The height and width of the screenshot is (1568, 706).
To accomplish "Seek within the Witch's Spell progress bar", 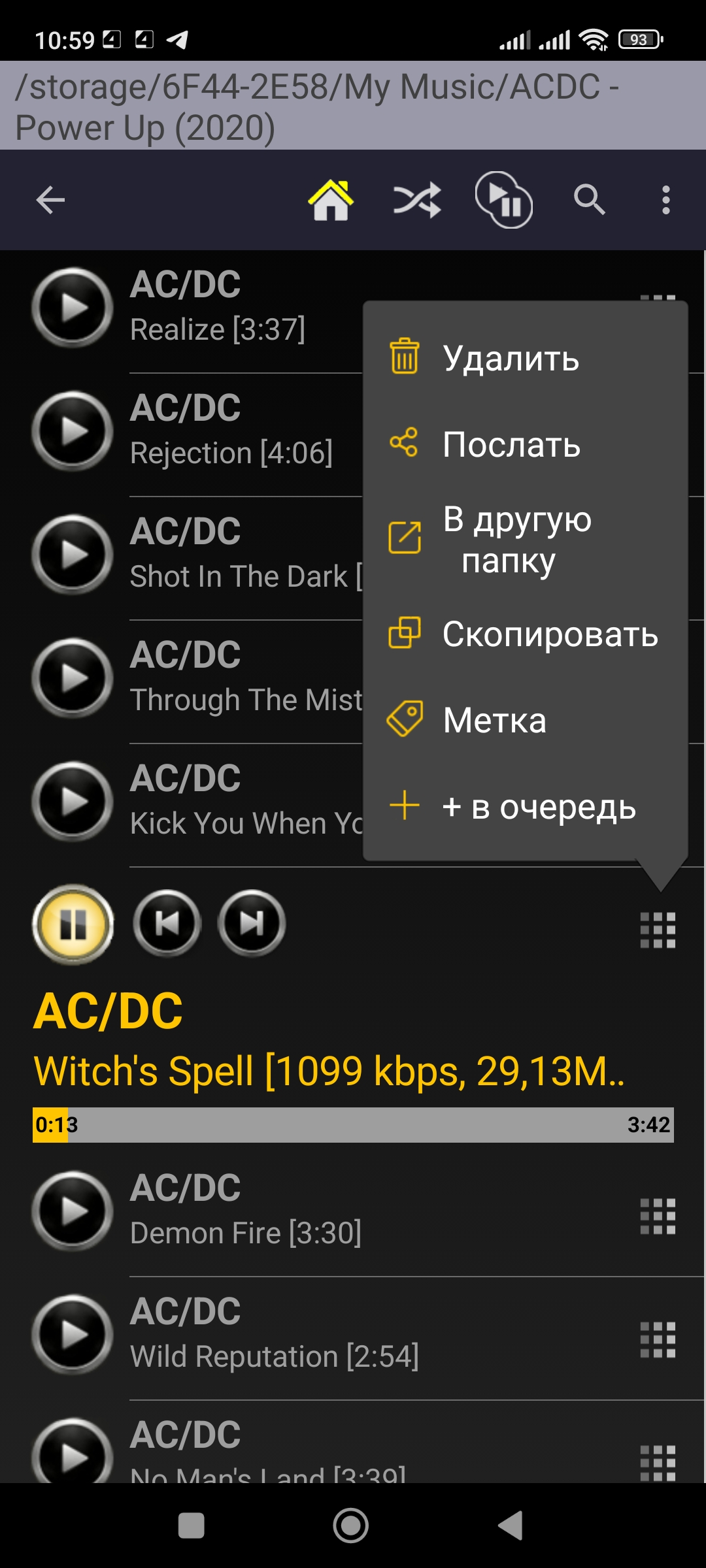I will [353, 1124].
